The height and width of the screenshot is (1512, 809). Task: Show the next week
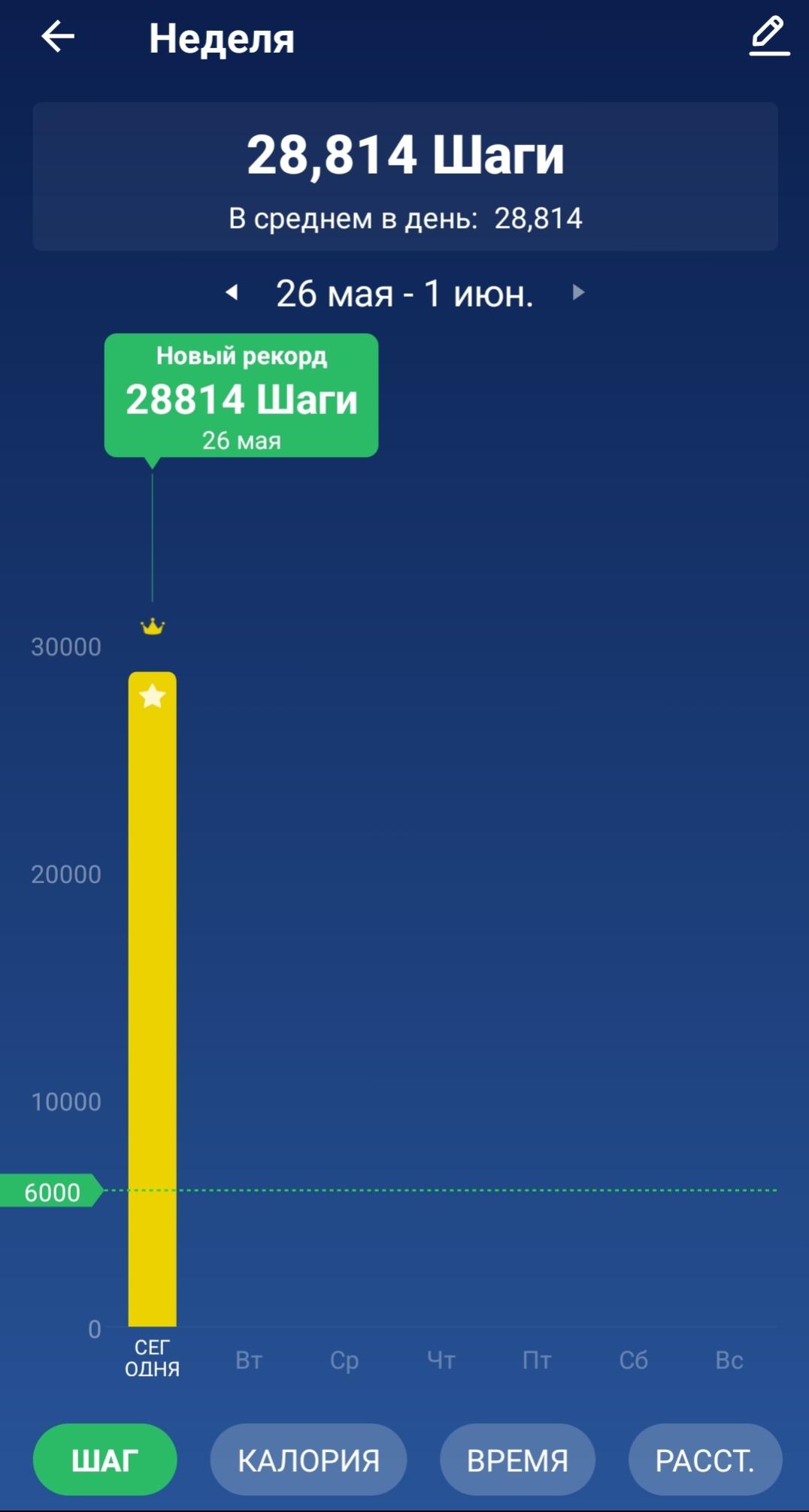coord(578,292)
